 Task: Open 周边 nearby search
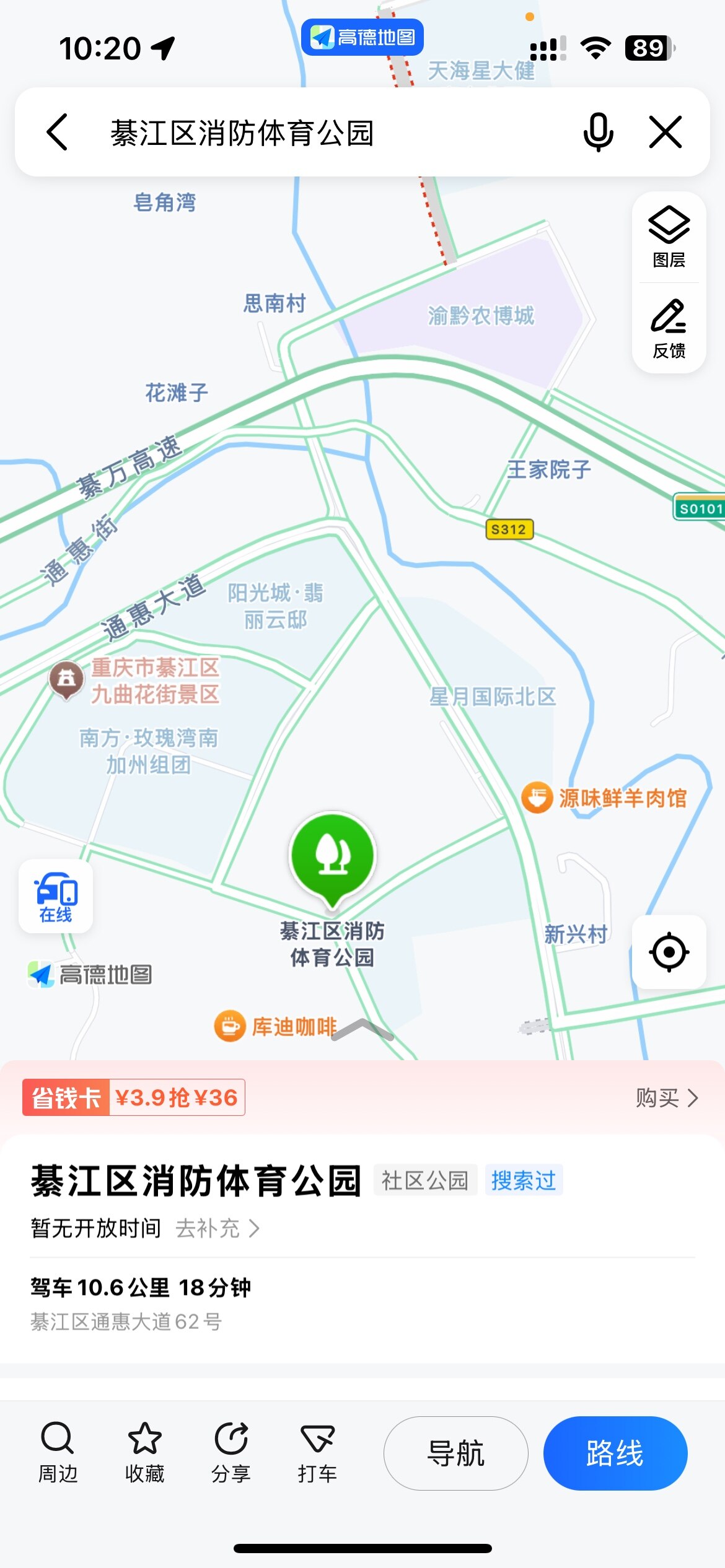coord(58,1452)
